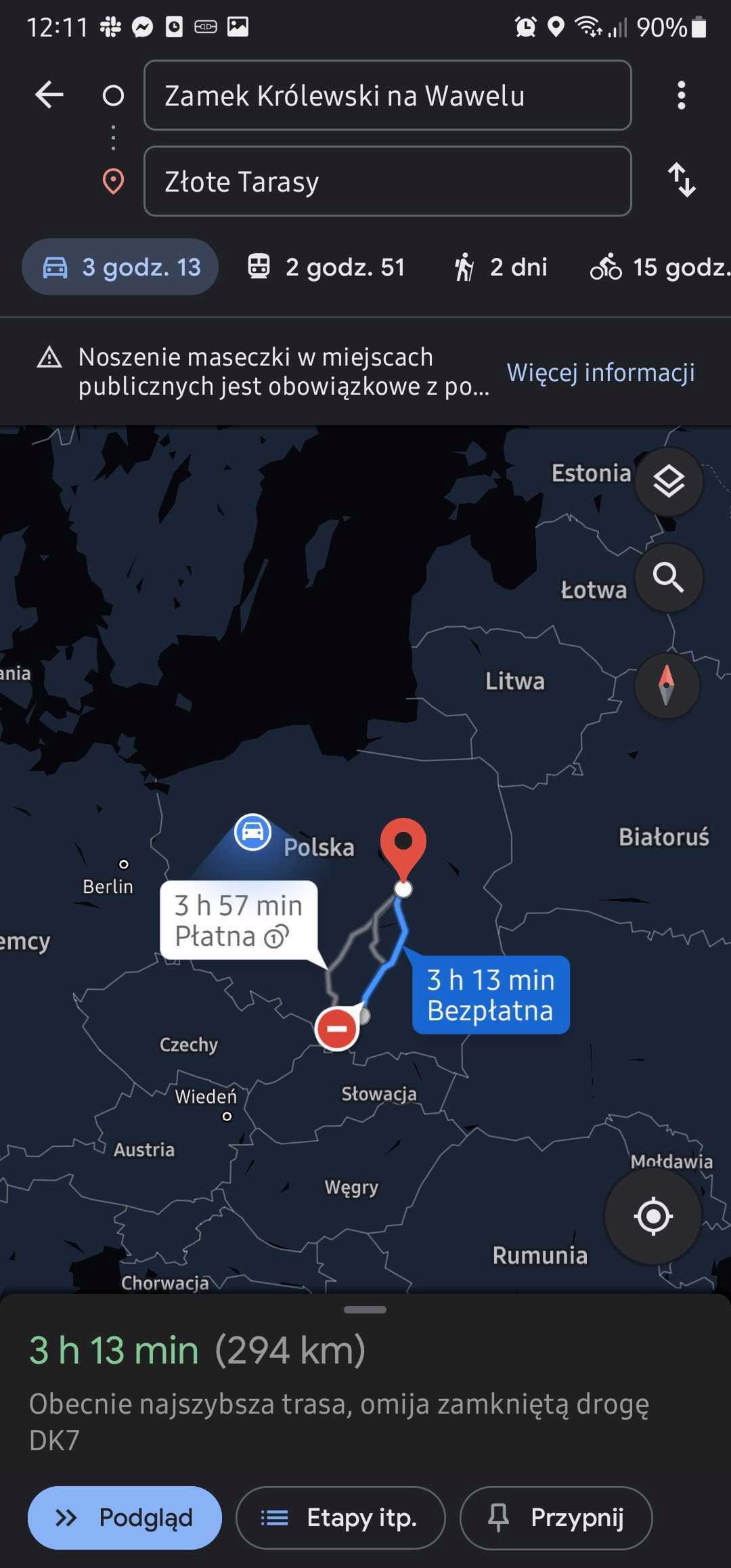Image resolution: width=731 pixels, height=1568 pixels.
Task: Select driving mode 3 godz. 13
Action: click(x=120, y=267)
